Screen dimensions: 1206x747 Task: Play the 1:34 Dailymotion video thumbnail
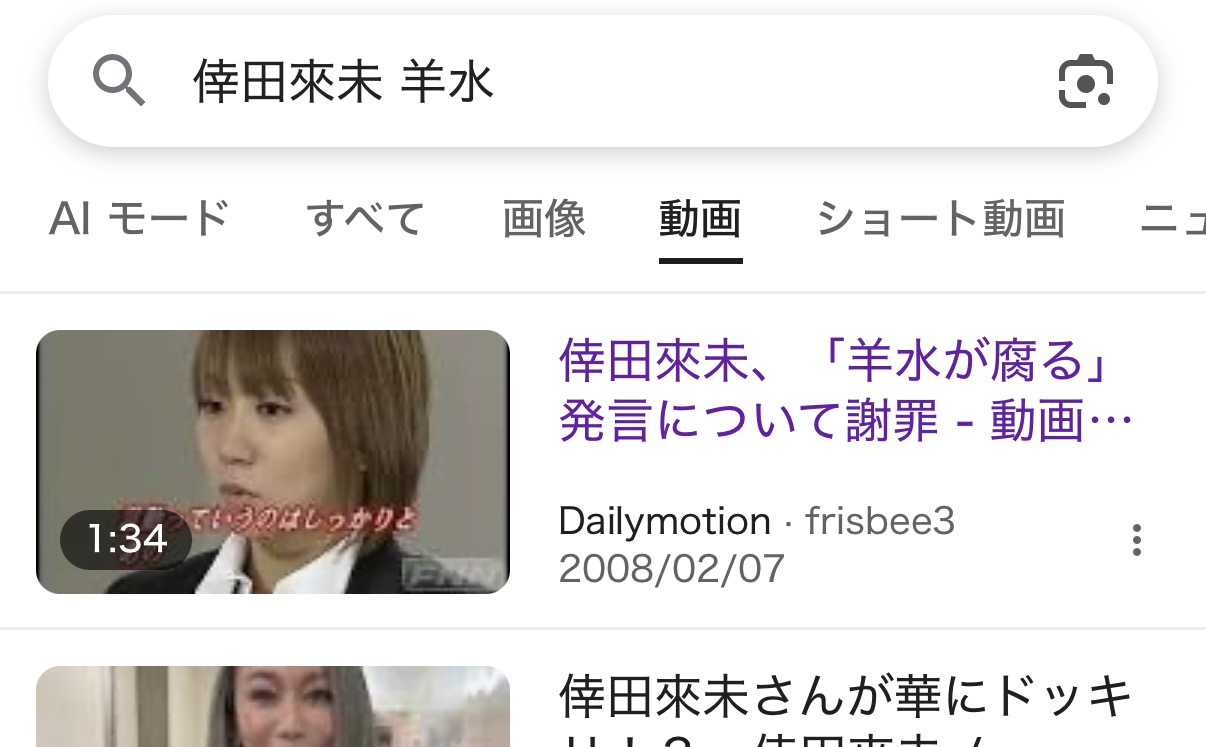pos(273,462)
